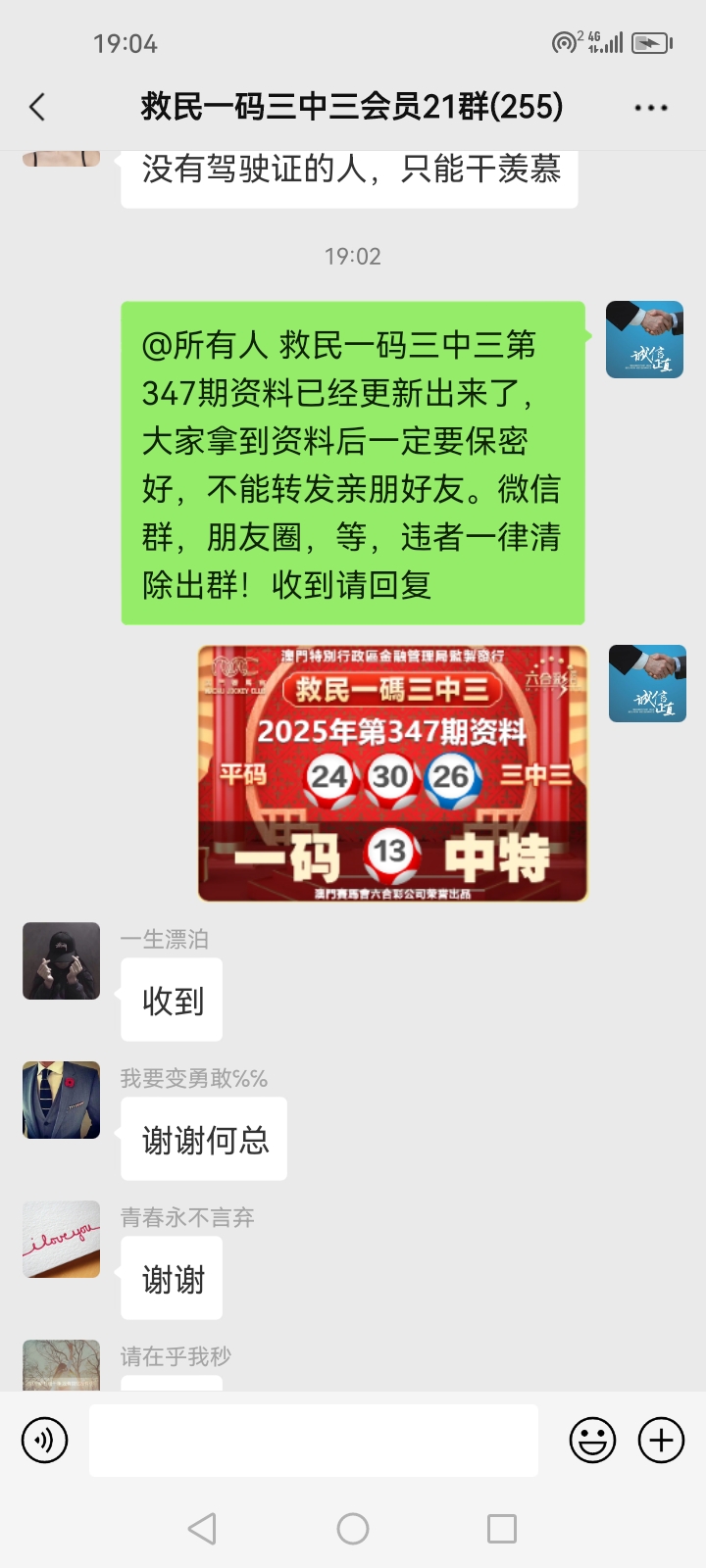The height and width of the screenshot is (1568, 706).
Task: Tap 一生漂泊's profile avatar
Action: coord(61,960)
